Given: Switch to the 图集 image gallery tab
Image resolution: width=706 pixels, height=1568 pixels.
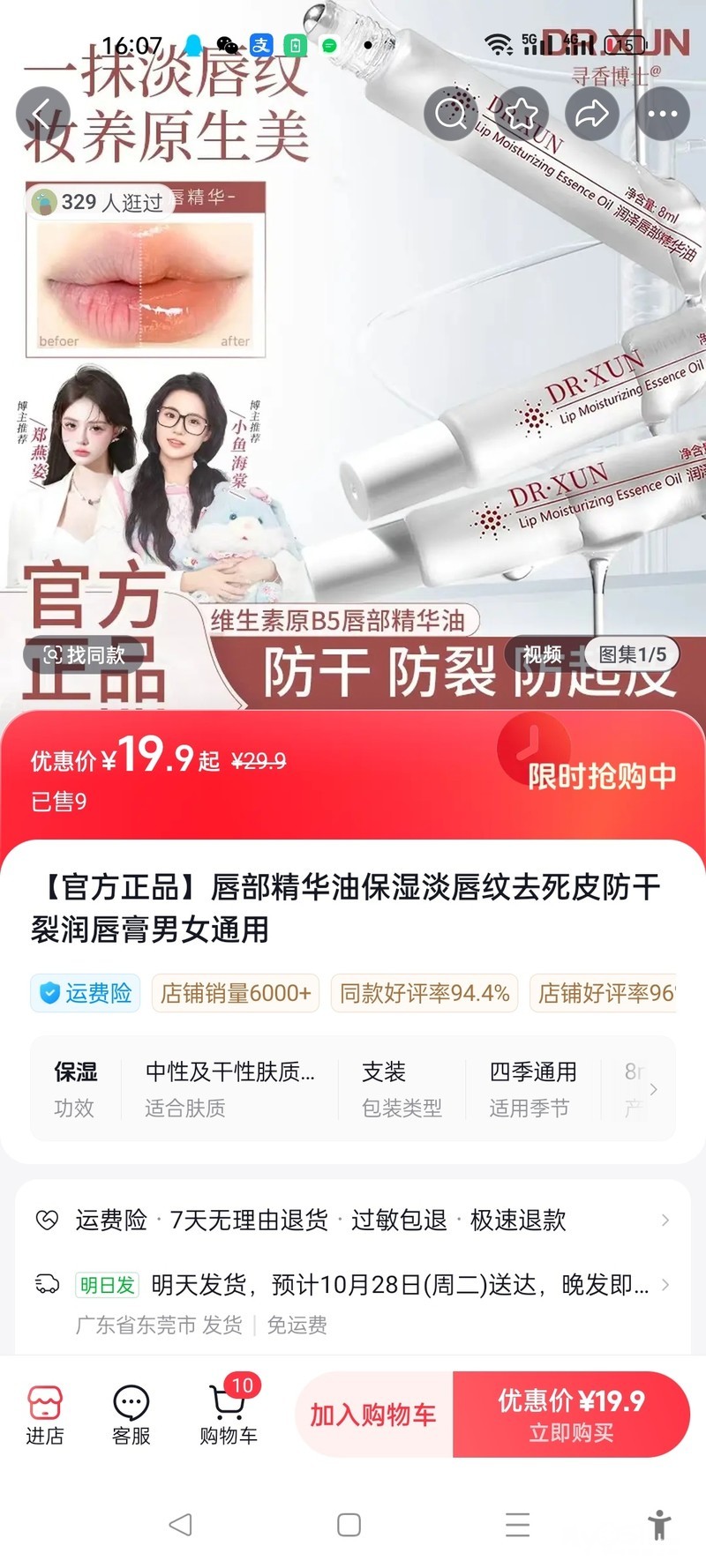Looking at the screenshot, I should (632, 654).
